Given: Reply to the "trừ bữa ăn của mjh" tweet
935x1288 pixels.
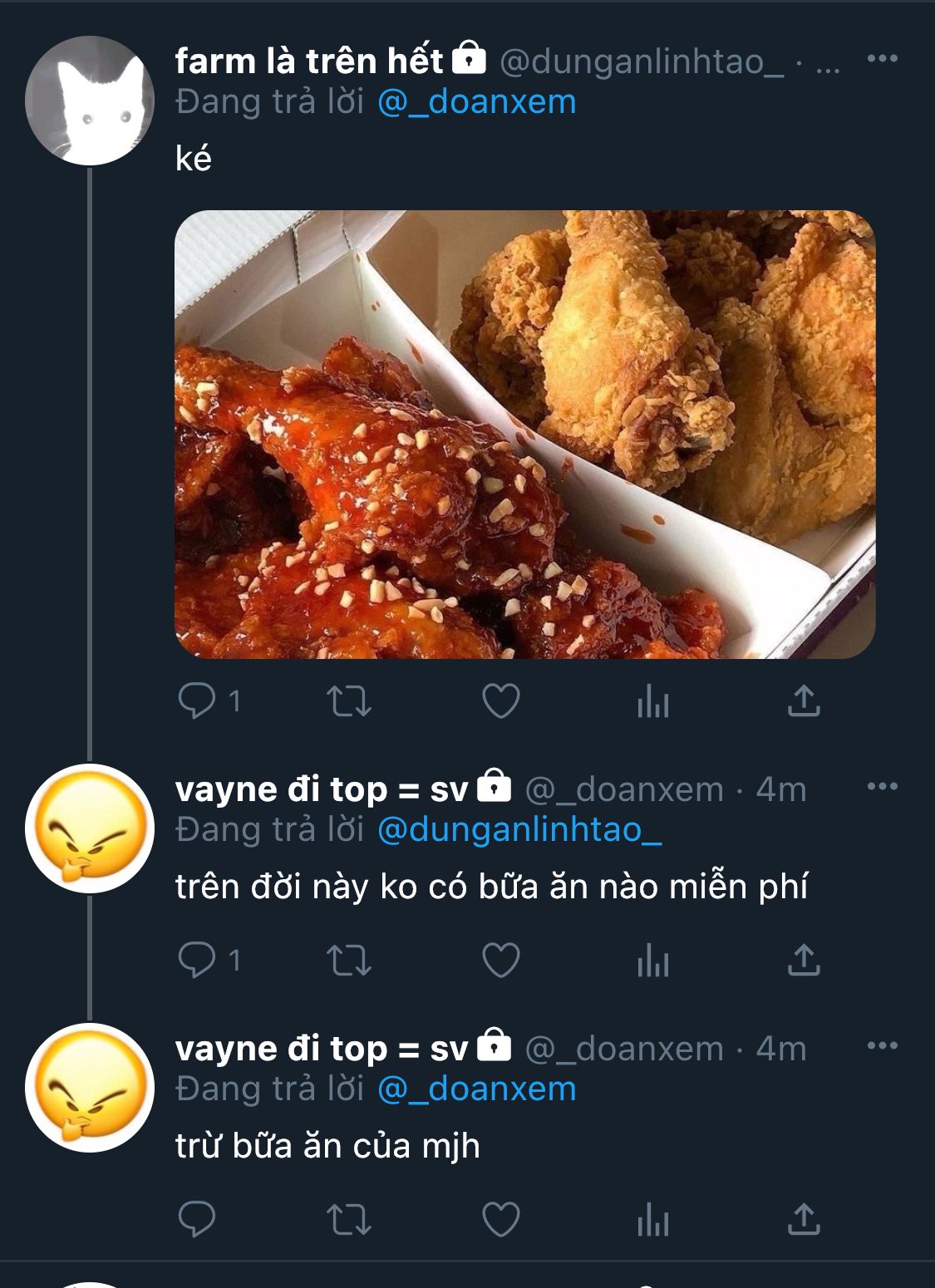Looking at the screenshot, I should tap(197, 1220).
